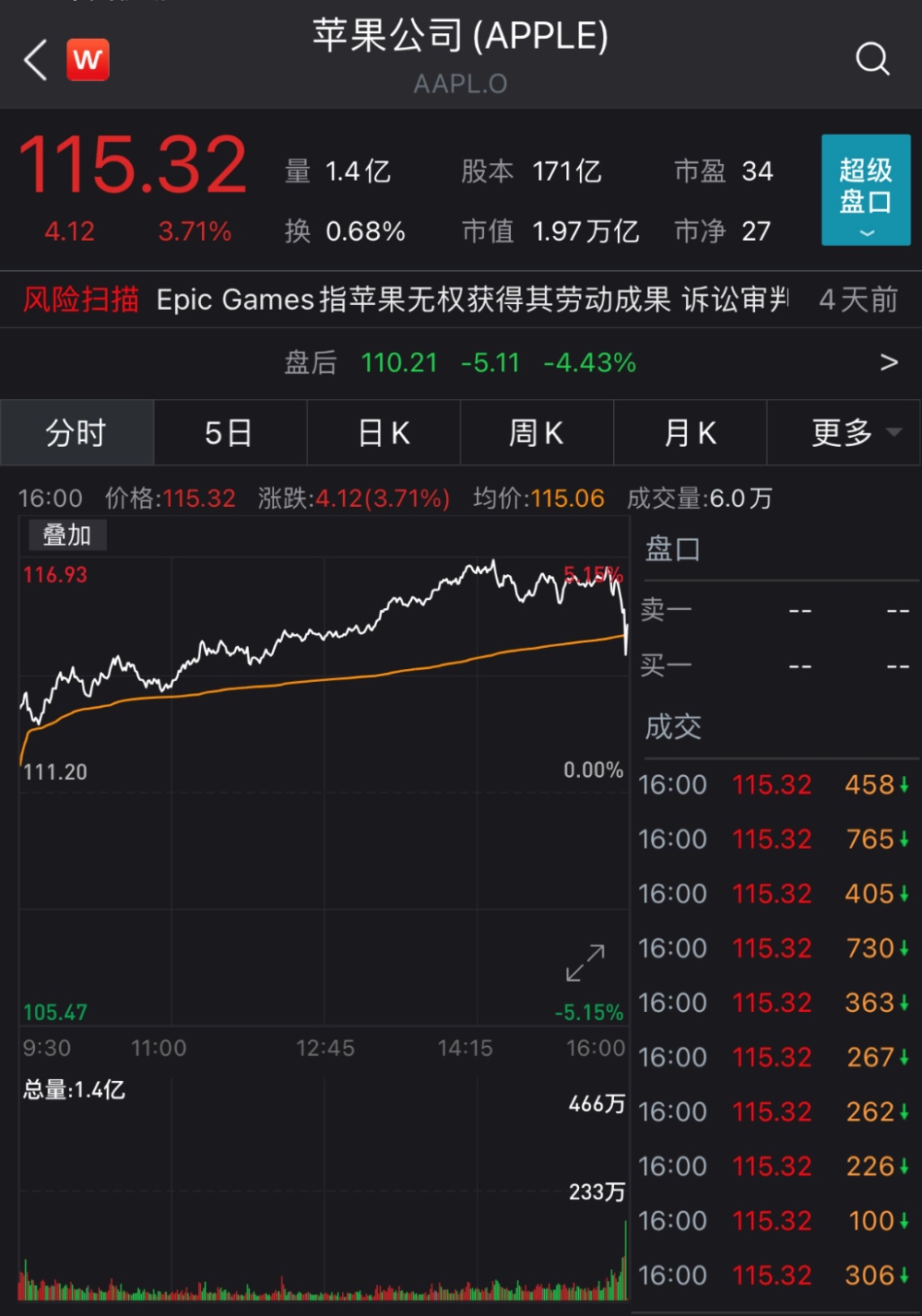
Task: Tap the 叠加 overlay button
Action: (x=67, y=535)
